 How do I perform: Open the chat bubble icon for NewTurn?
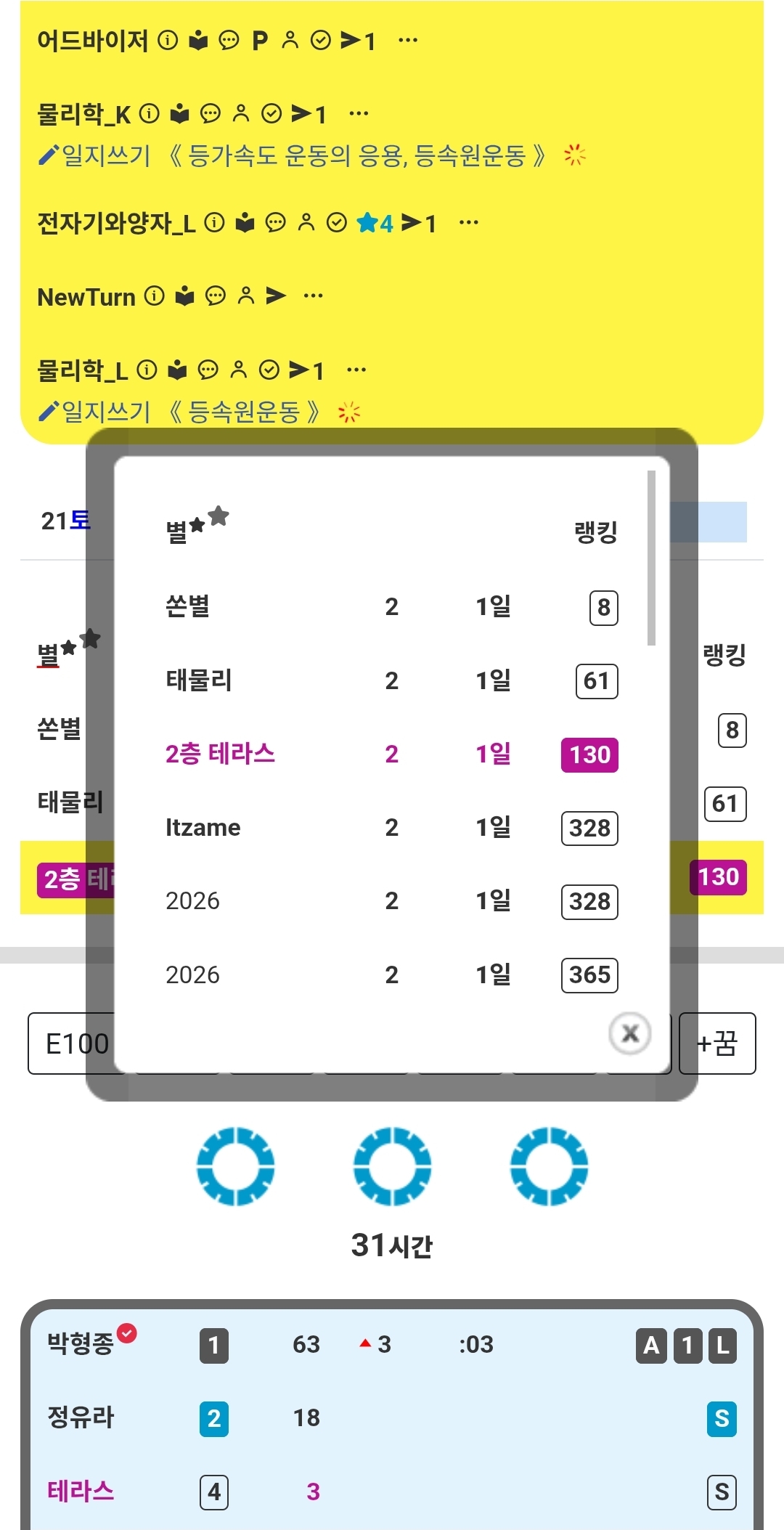pyautogui.click(x=216, y=296)
